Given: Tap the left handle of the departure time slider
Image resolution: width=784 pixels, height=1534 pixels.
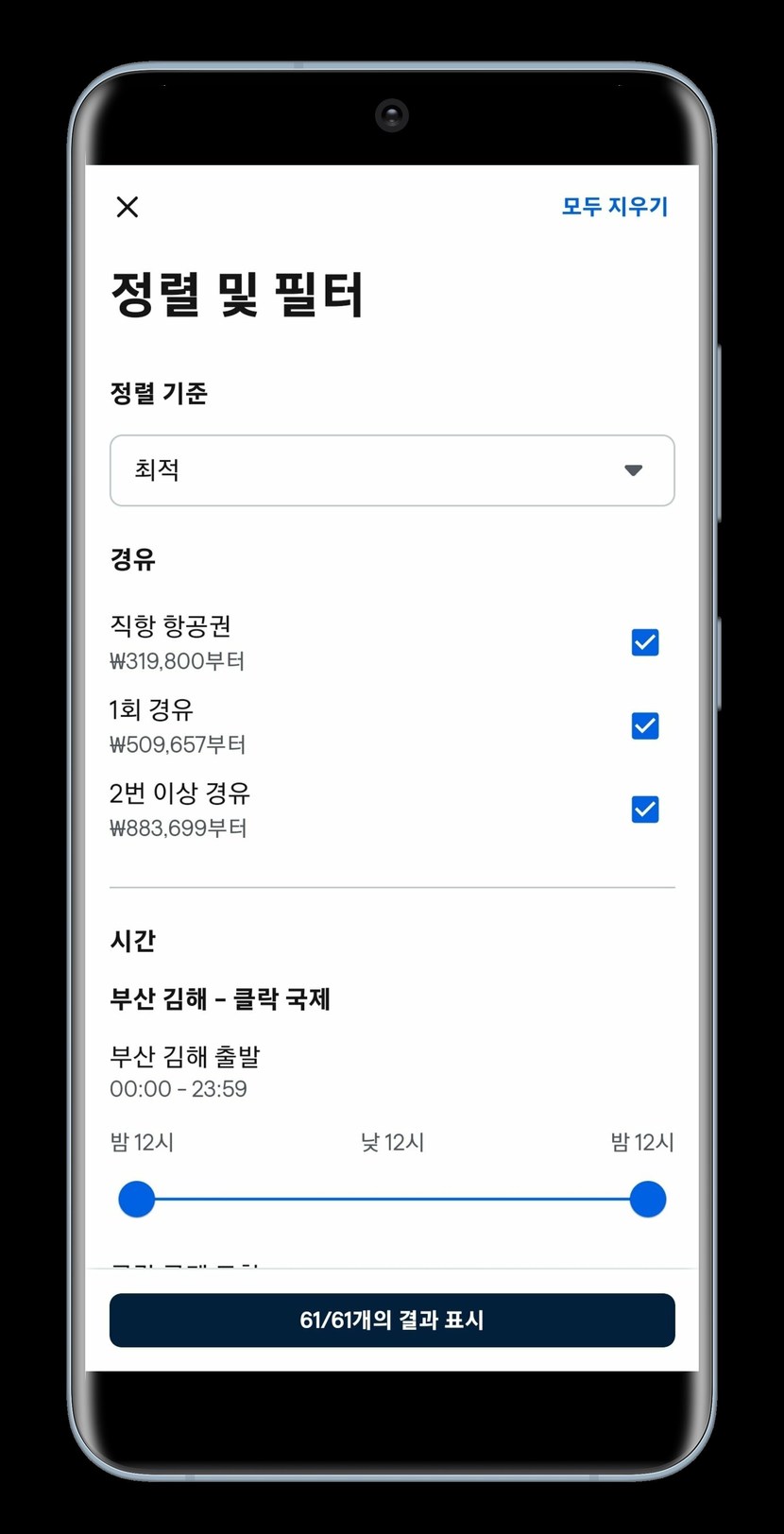Looking at the screenshot, I should (137, 1199).
